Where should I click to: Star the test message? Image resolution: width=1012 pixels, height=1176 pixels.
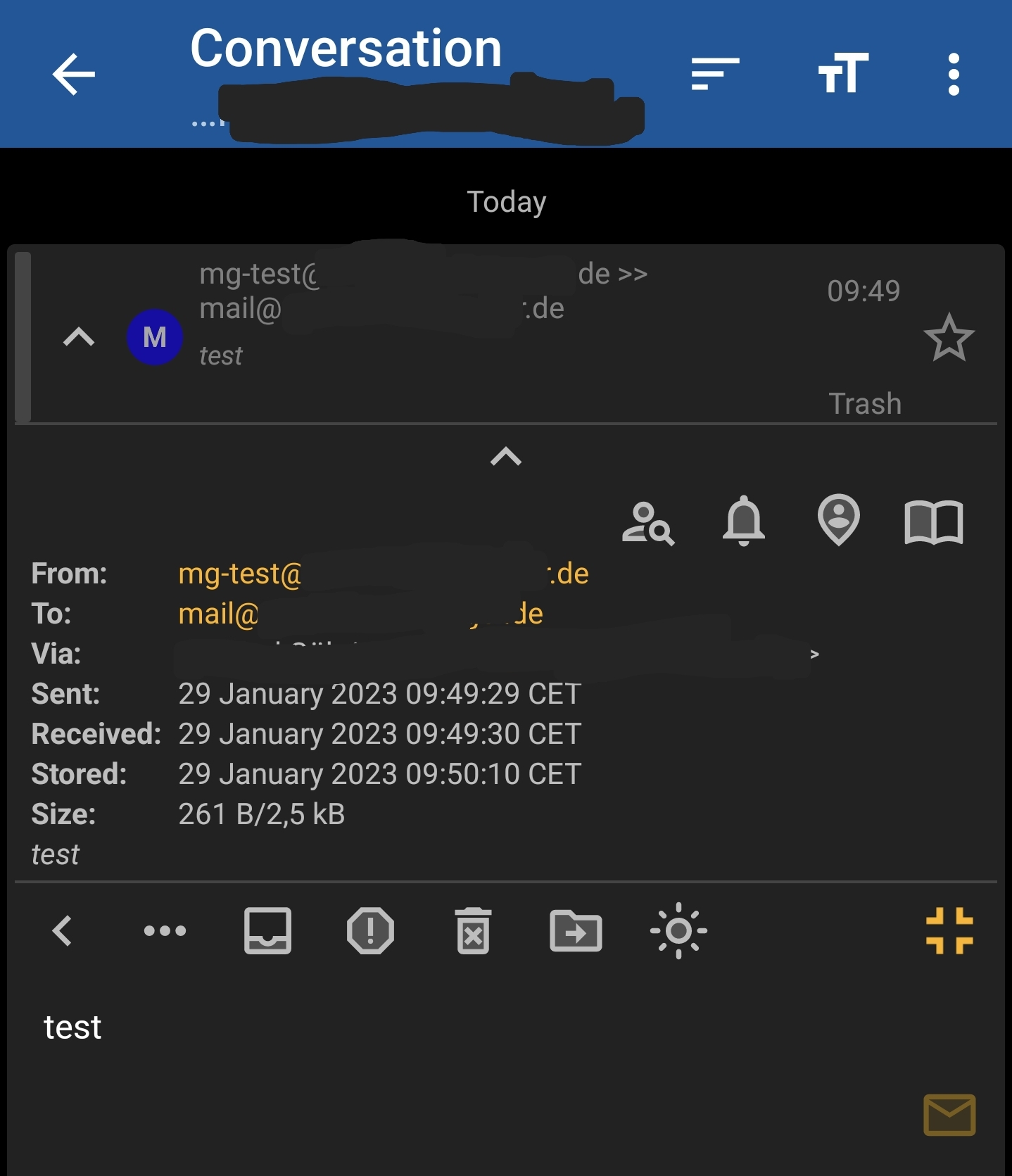(948, 338)
